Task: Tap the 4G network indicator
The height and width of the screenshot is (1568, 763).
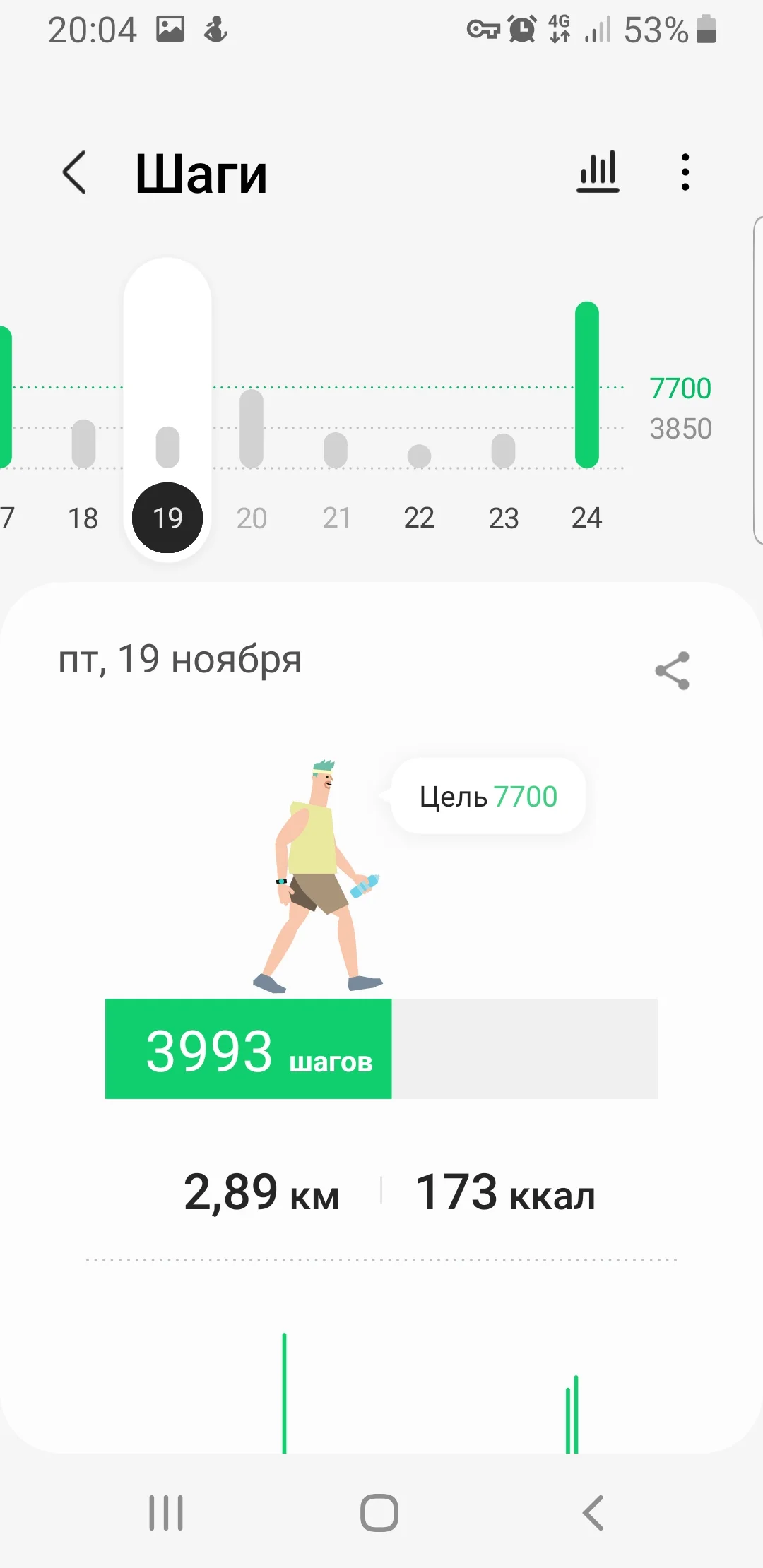Action: pyautogui.click(x=558, y=30)
